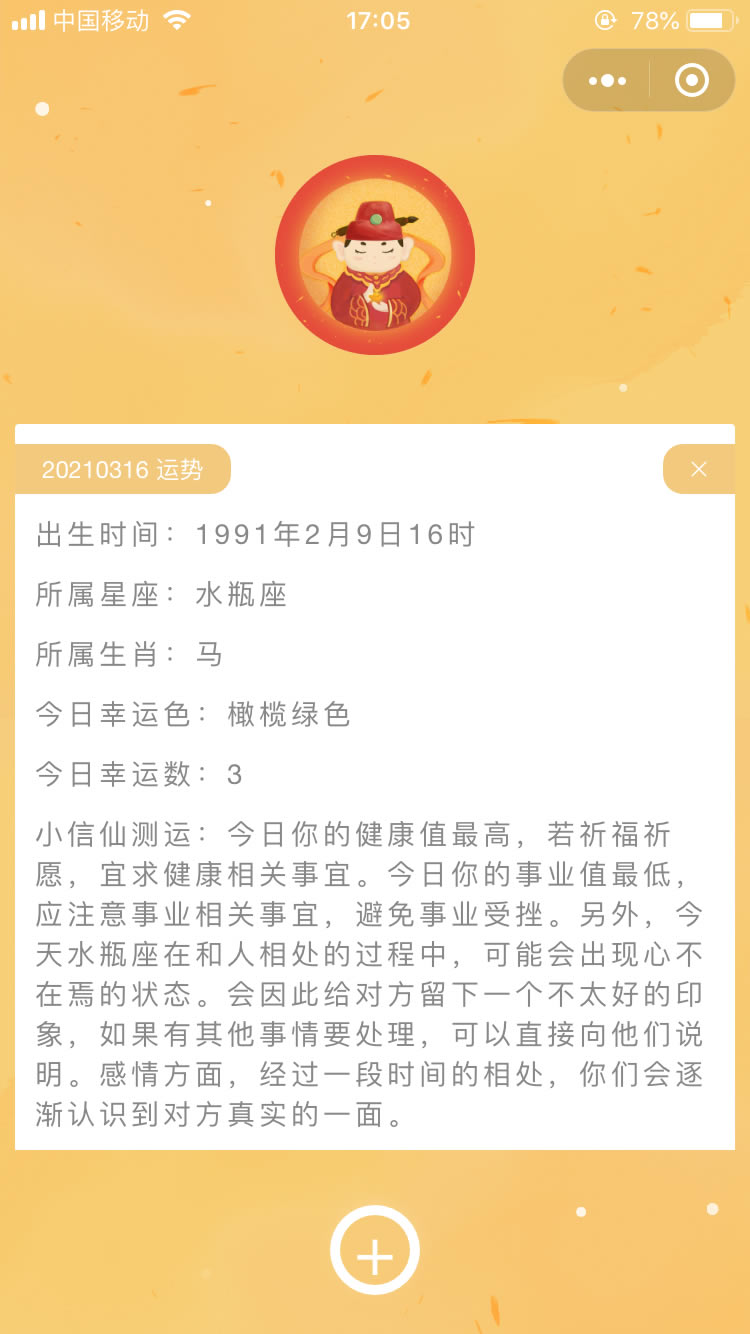Tap the plus button to add
The height and width of the screenshot is (1334, 750).
375,1251
